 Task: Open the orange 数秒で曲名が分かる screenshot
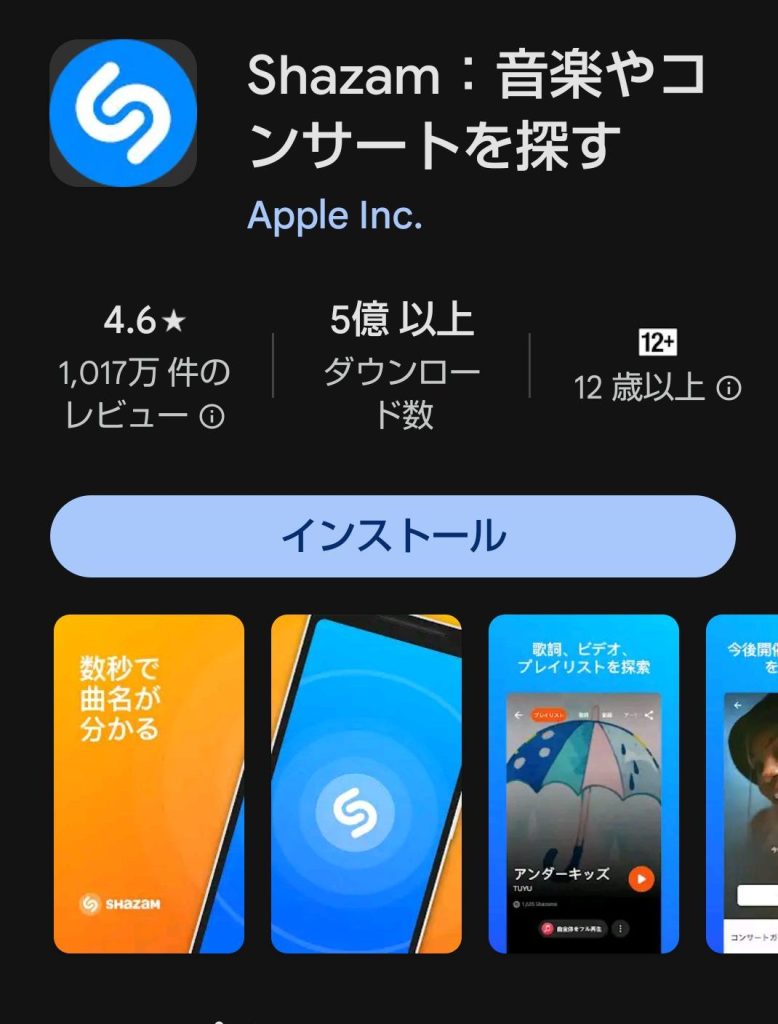(148, 783)
